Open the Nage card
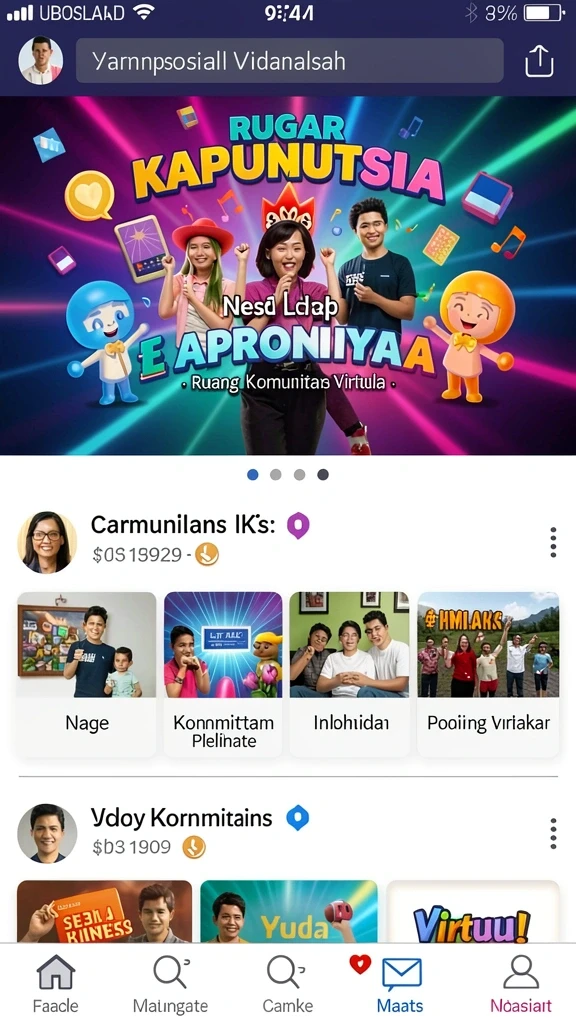Viewport: 576px width, 1024px height. coord(87,674)
